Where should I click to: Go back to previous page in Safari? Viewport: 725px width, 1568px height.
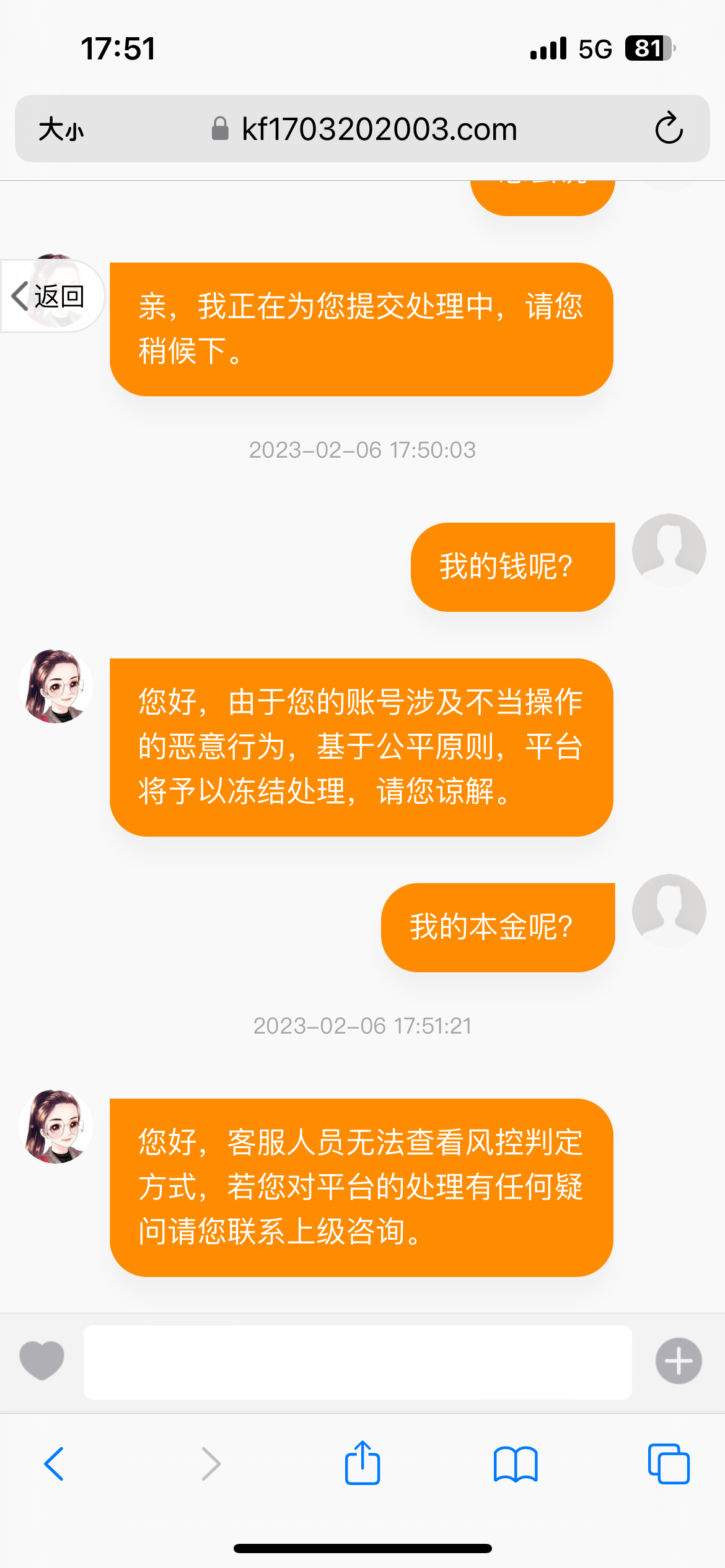(55, 1464)
